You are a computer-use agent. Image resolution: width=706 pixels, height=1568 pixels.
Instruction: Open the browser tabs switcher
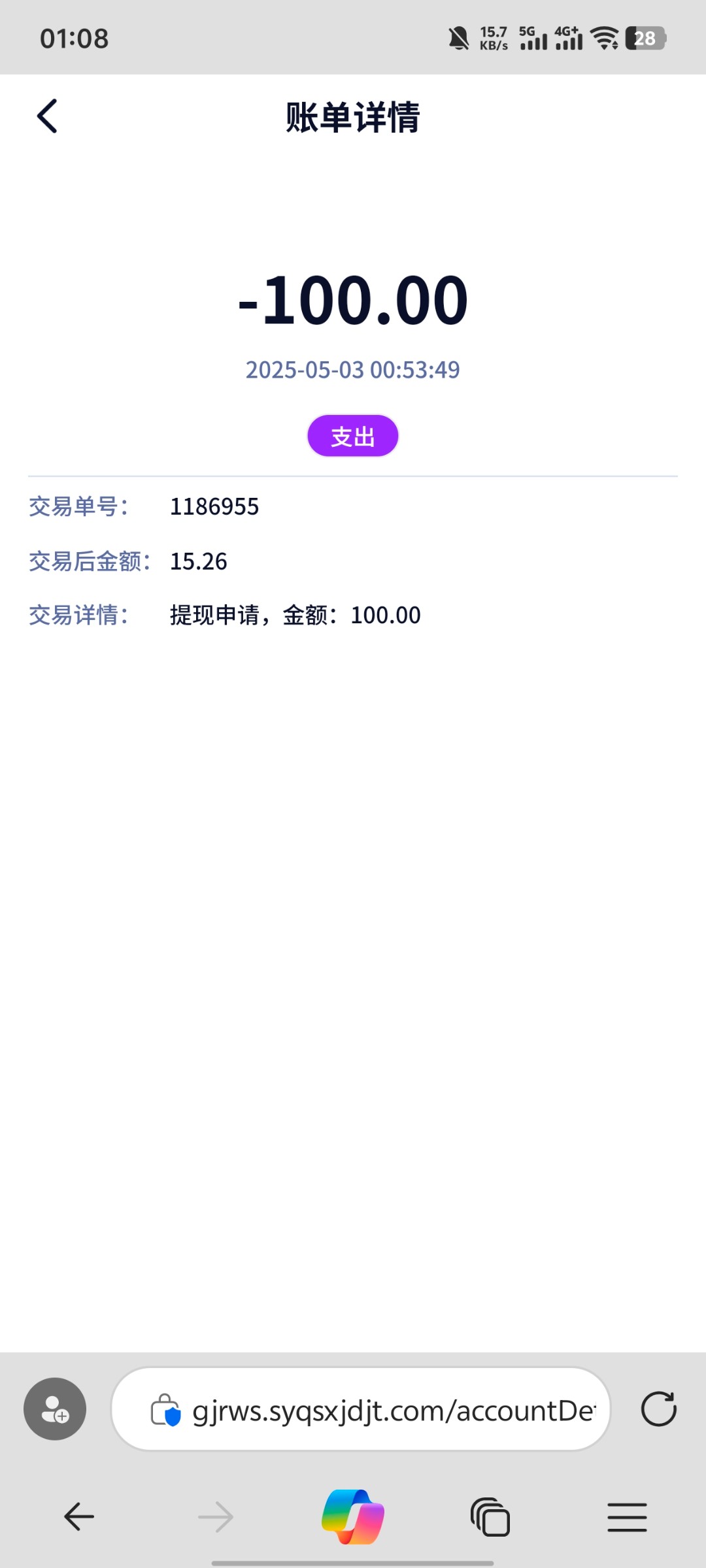[x=490, y=1516]
